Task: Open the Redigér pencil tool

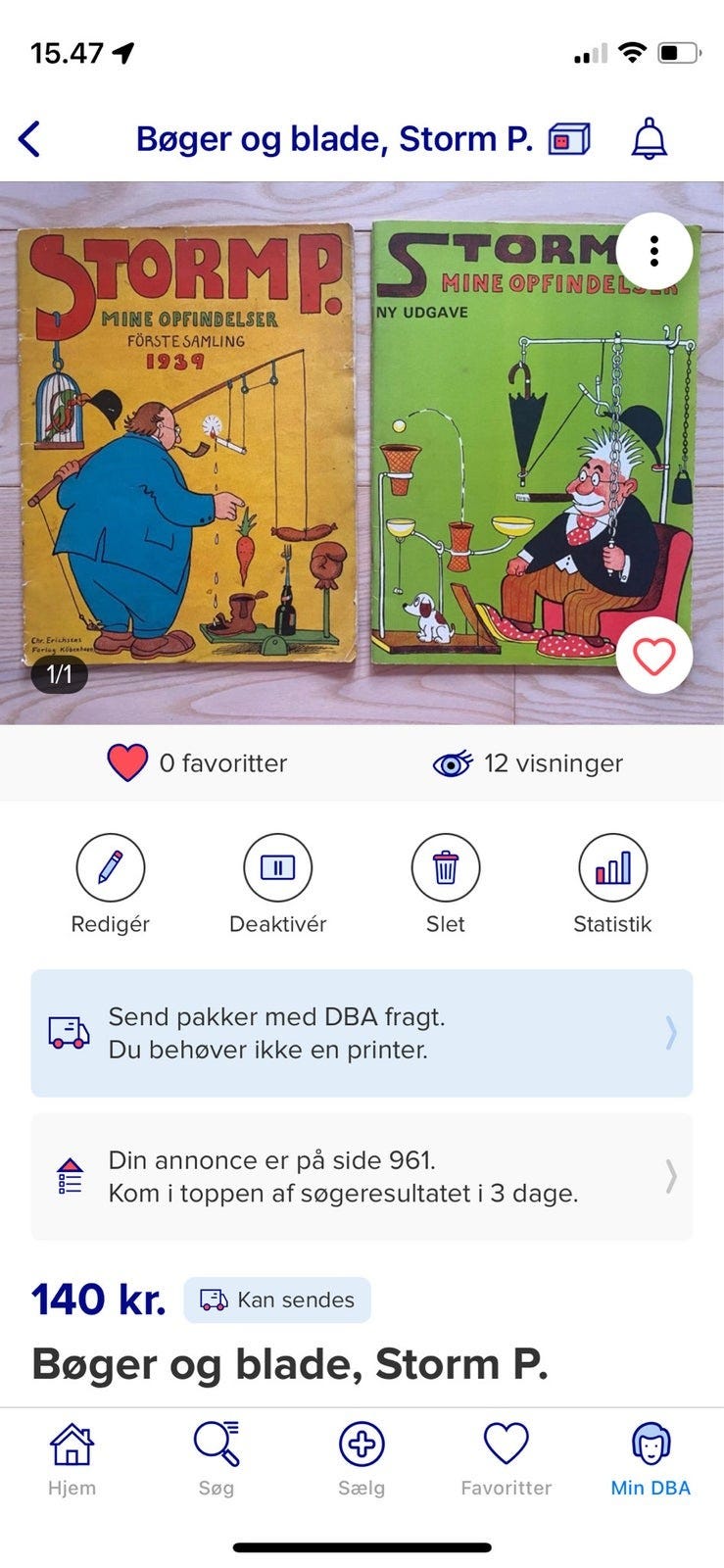Action: [x=110, y=869]
